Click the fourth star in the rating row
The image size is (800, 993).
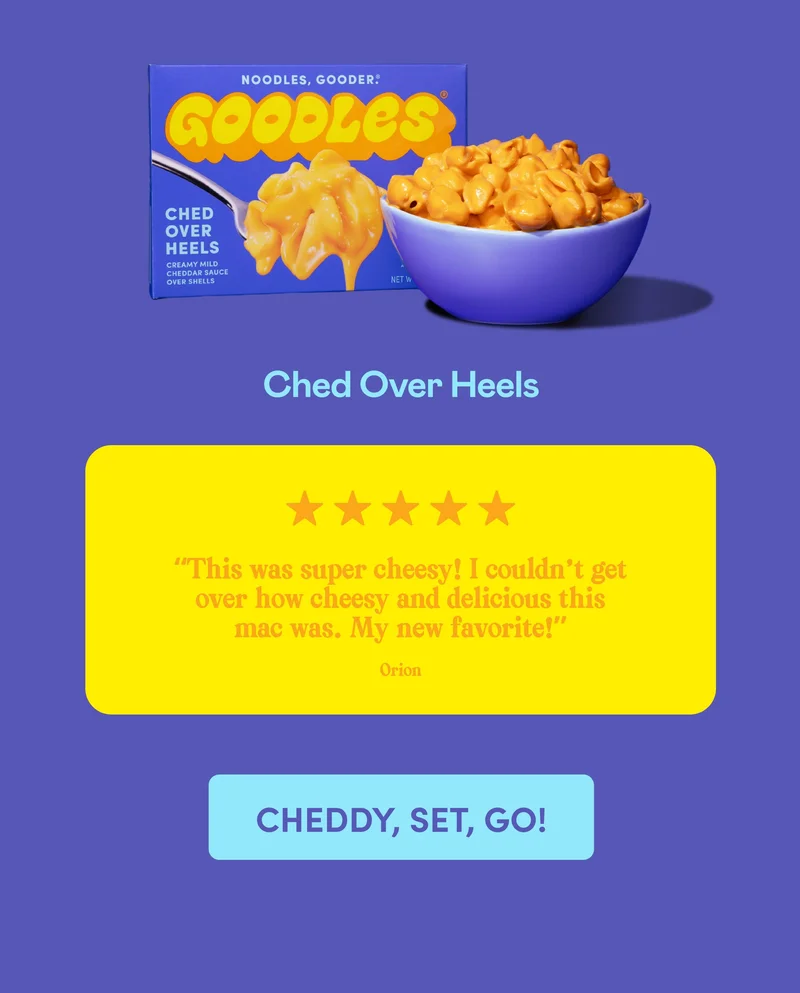pos(448,508)
